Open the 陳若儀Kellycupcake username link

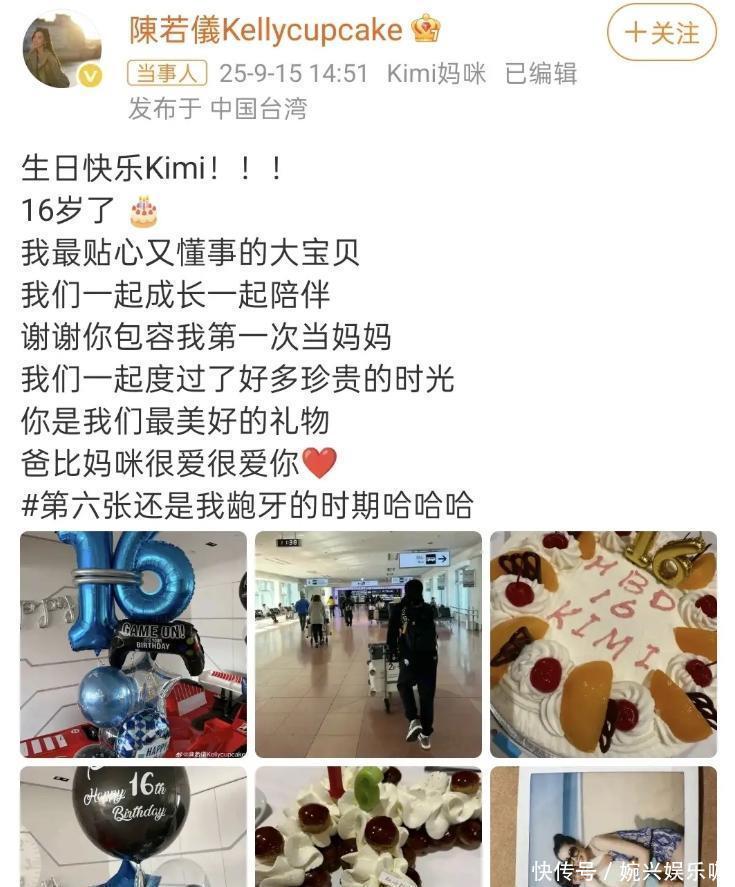click(x=265, y=29)
